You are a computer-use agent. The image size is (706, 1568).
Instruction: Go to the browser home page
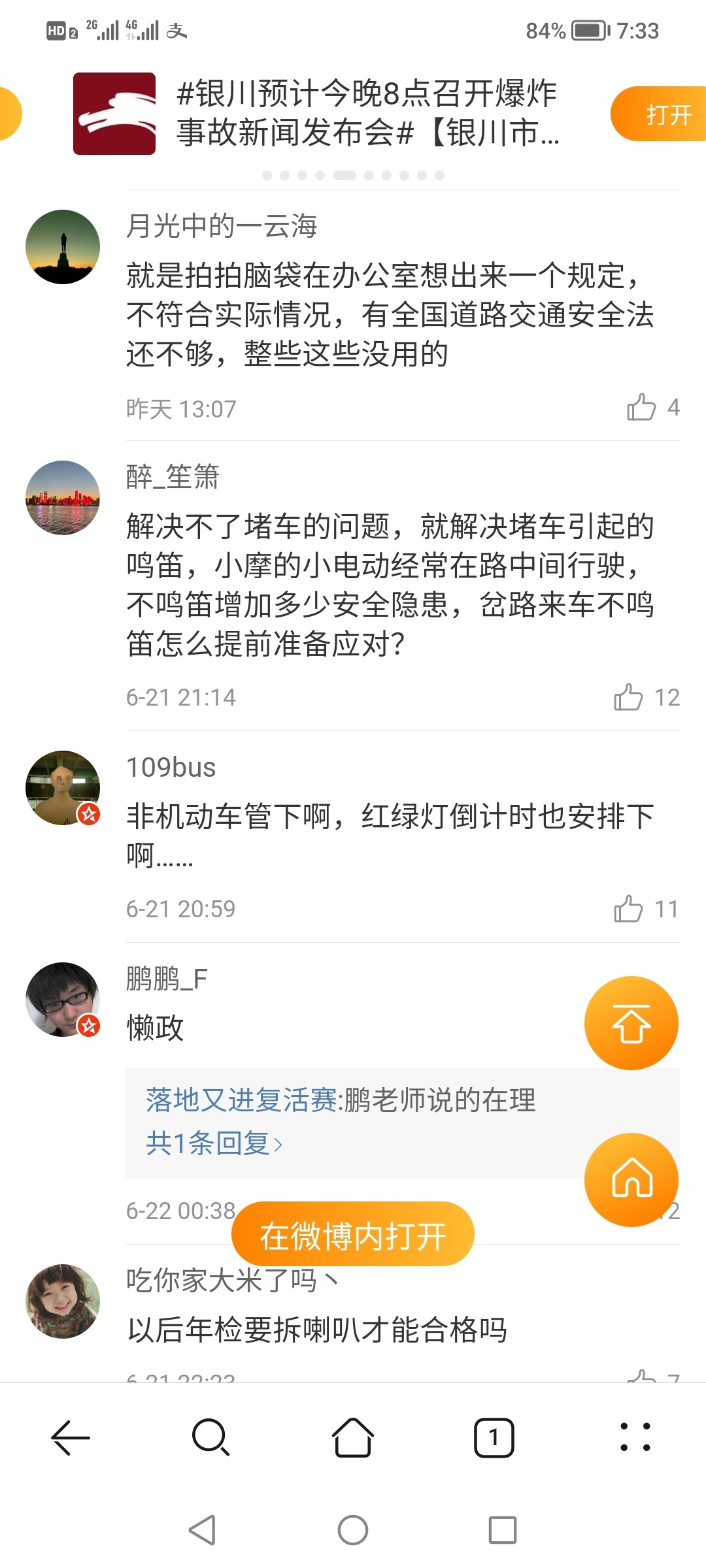pos(353,1437)
